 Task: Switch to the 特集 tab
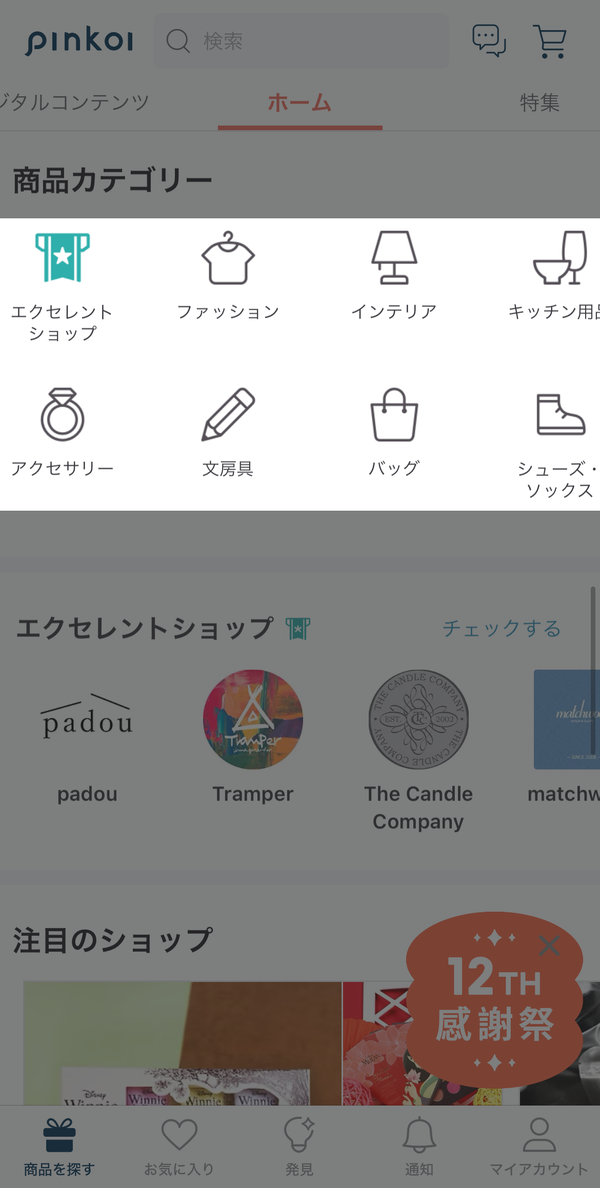pos(539,102)
